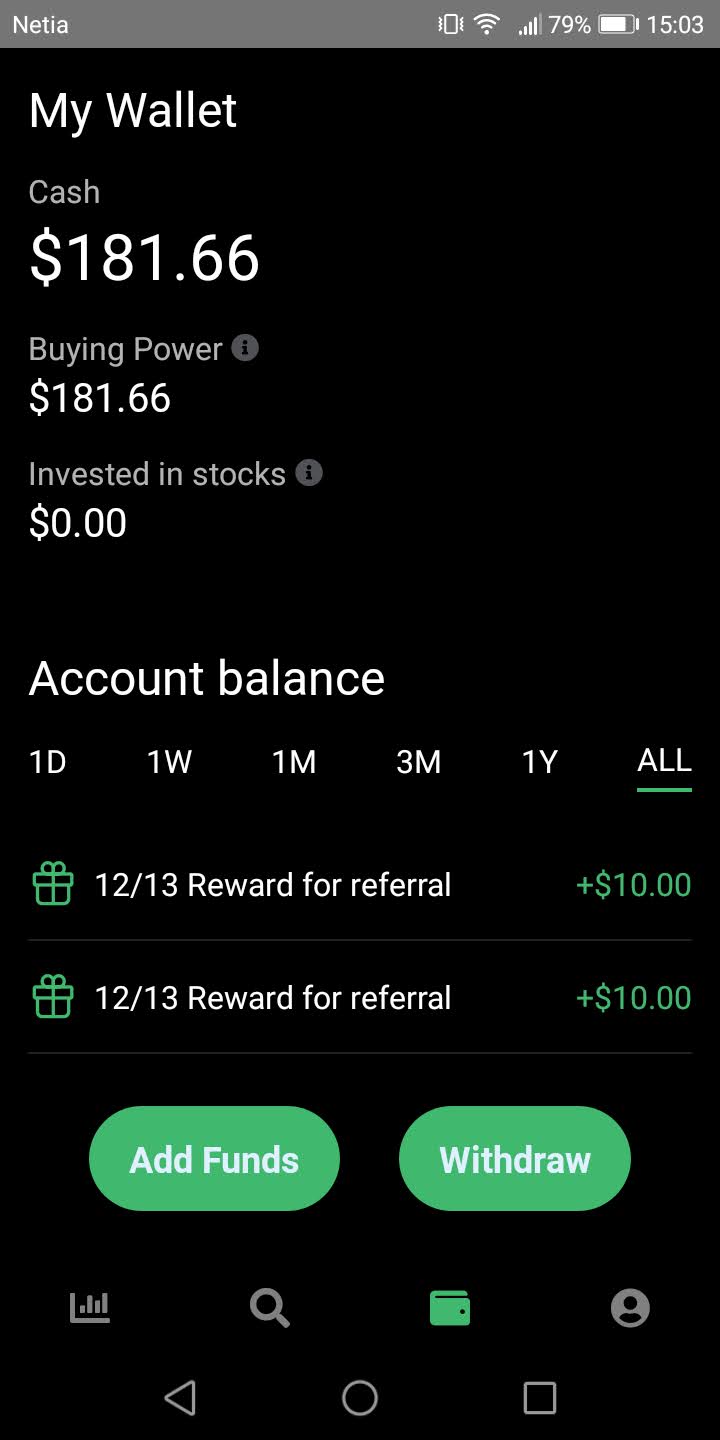The height and width of the screenshot is (1440, 720).
Task: Tap the info icon beside Buying Power
Action: click(x=245, y=348)
